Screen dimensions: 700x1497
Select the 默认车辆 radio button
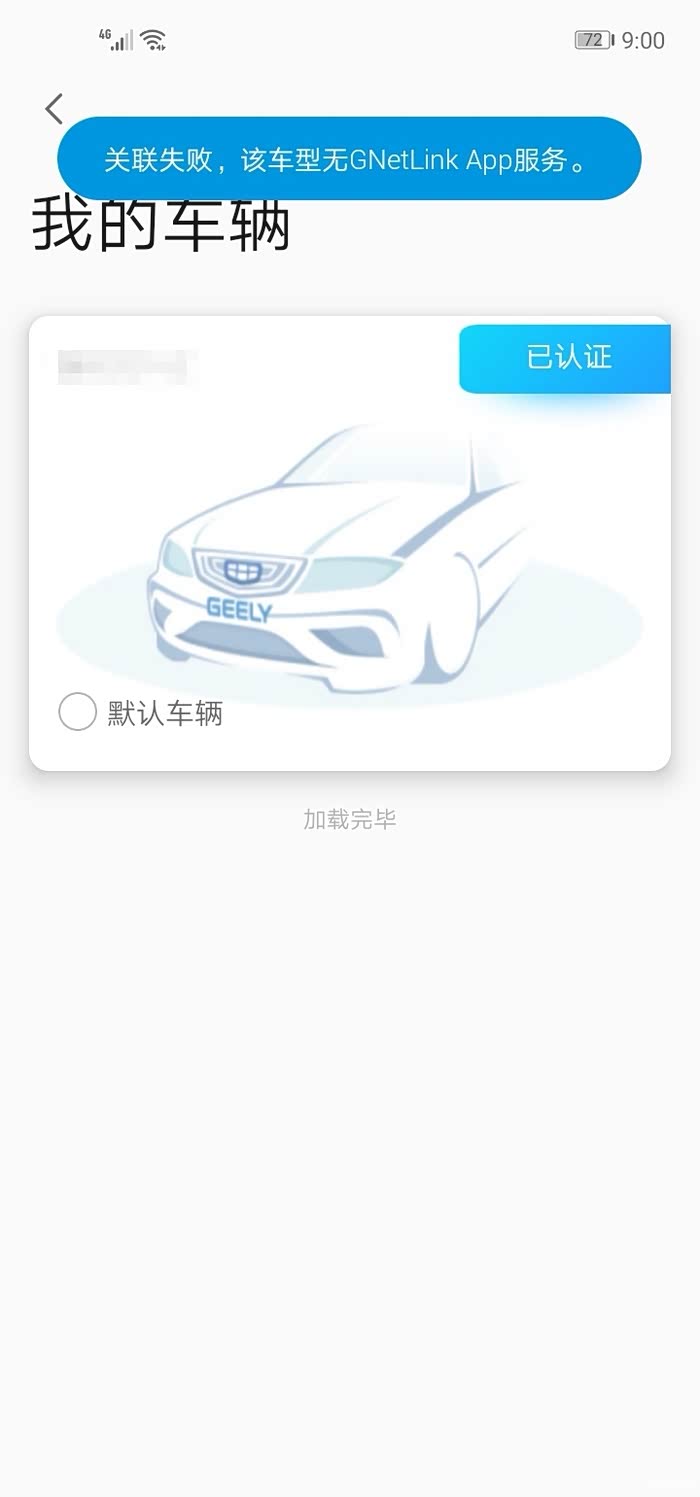pyautogui.click(x=77, y=712)
